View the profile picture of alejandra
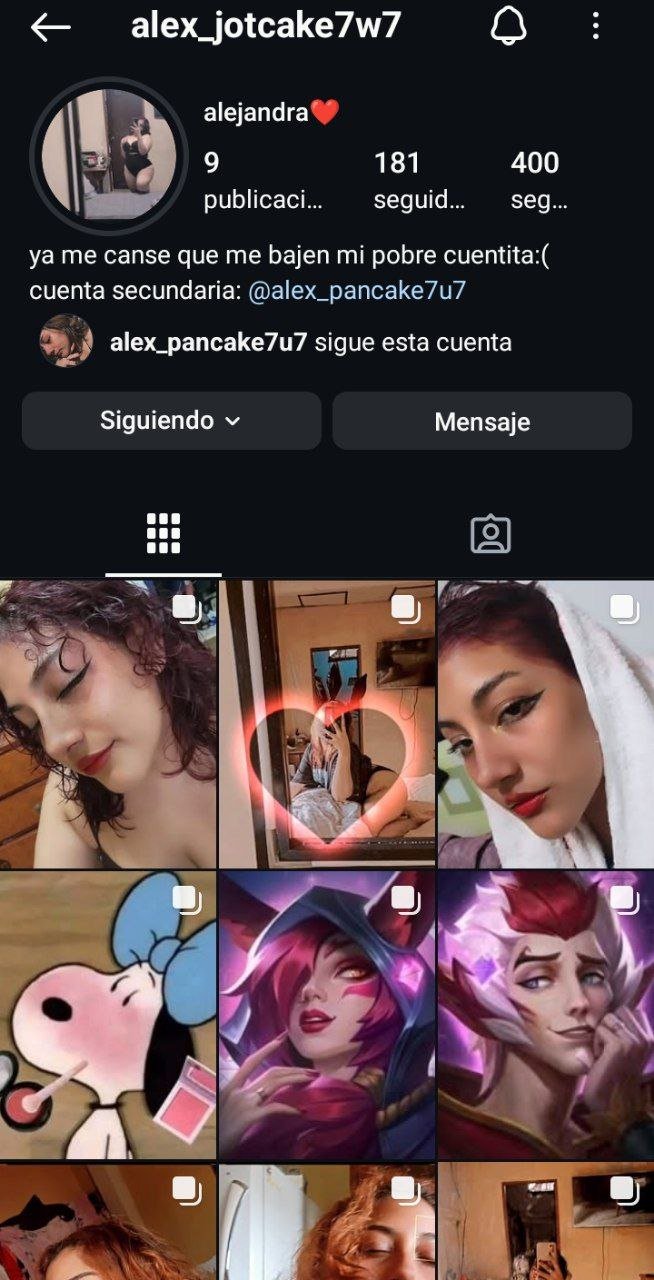This screenshot has height=1280, width=654. point(109,154)
